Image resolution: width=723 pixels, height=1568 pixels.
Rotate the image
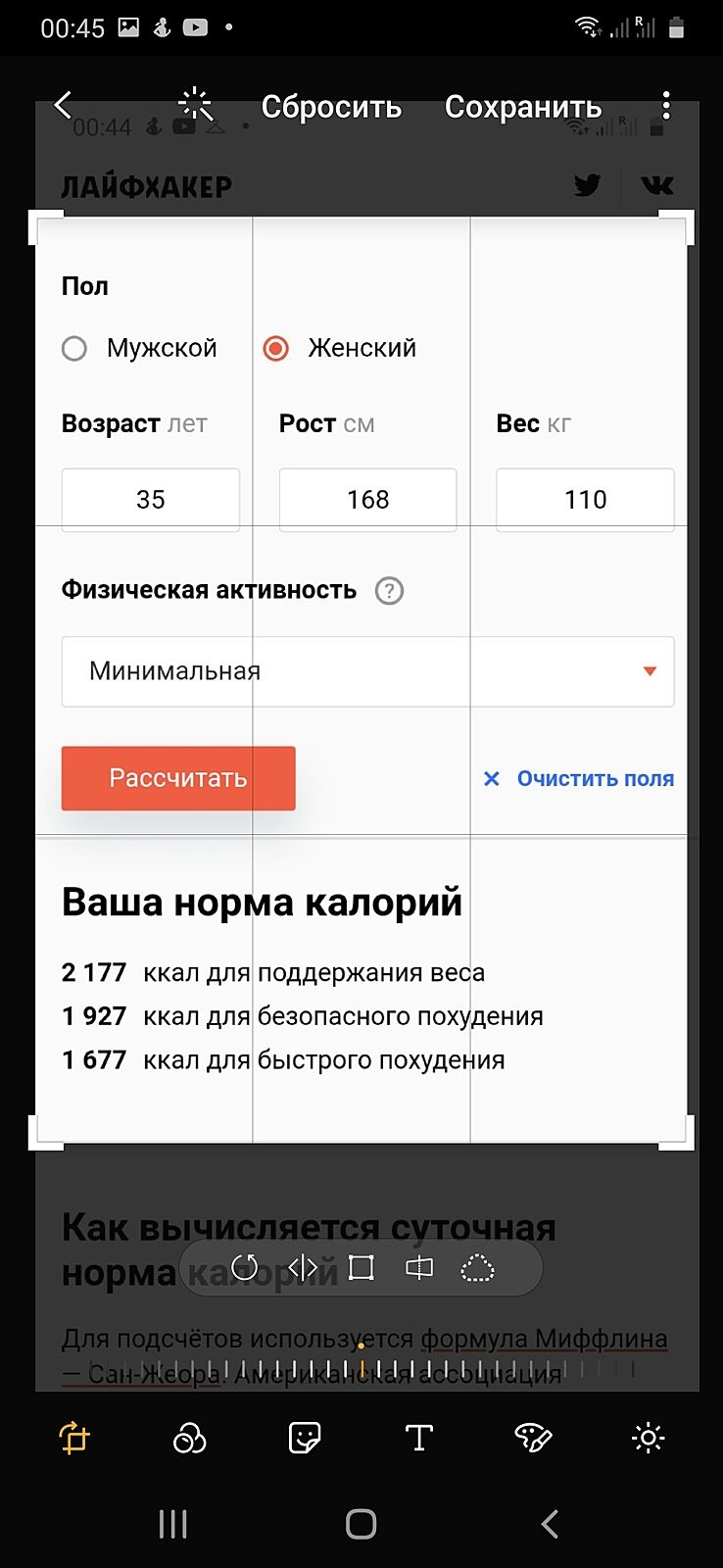point(245,1268)
